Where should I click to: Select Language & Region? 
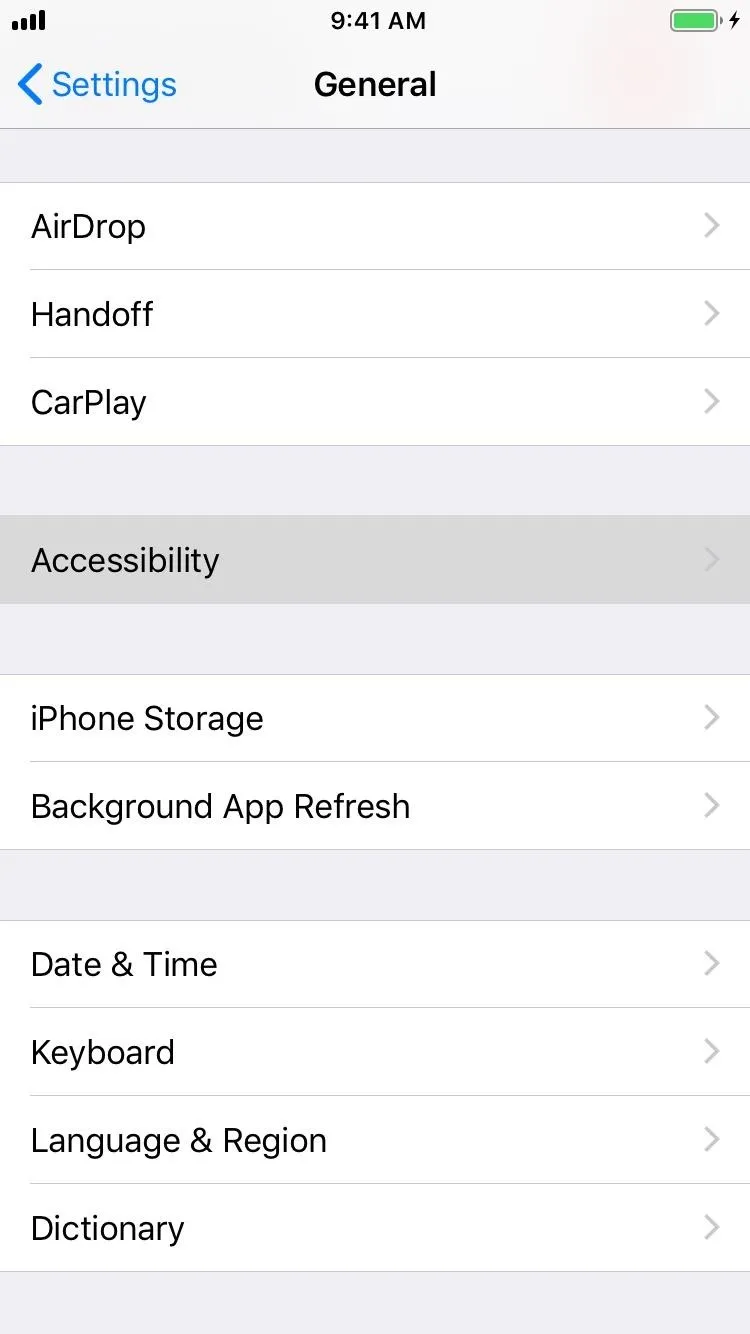(375, 1140)
